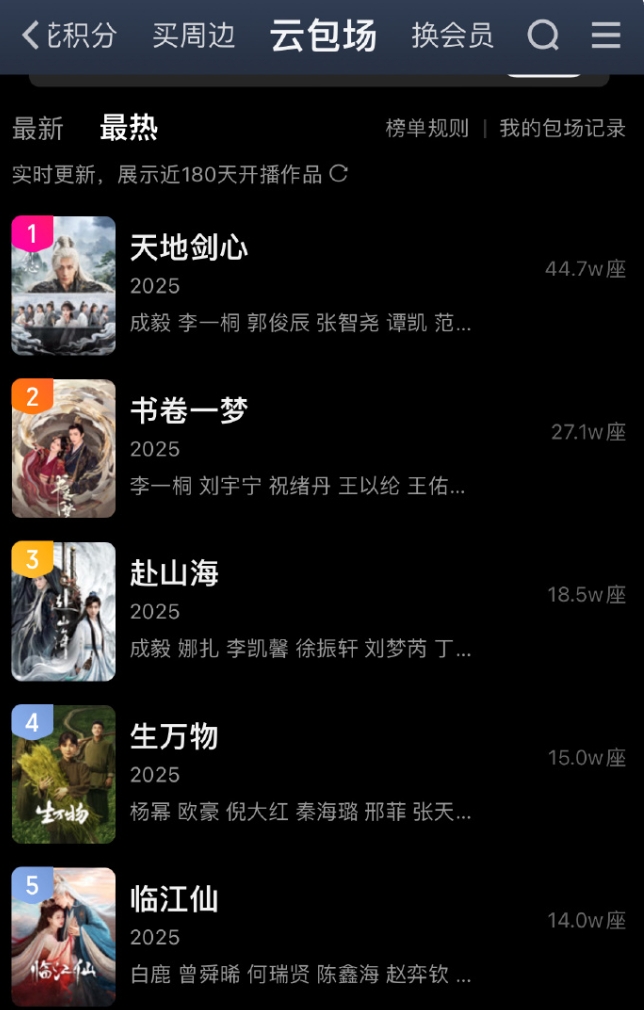The width and height of the screenshot is (644, 1010).
Task: Open 榜单规则 rules
Action: (x=427, y=128)
